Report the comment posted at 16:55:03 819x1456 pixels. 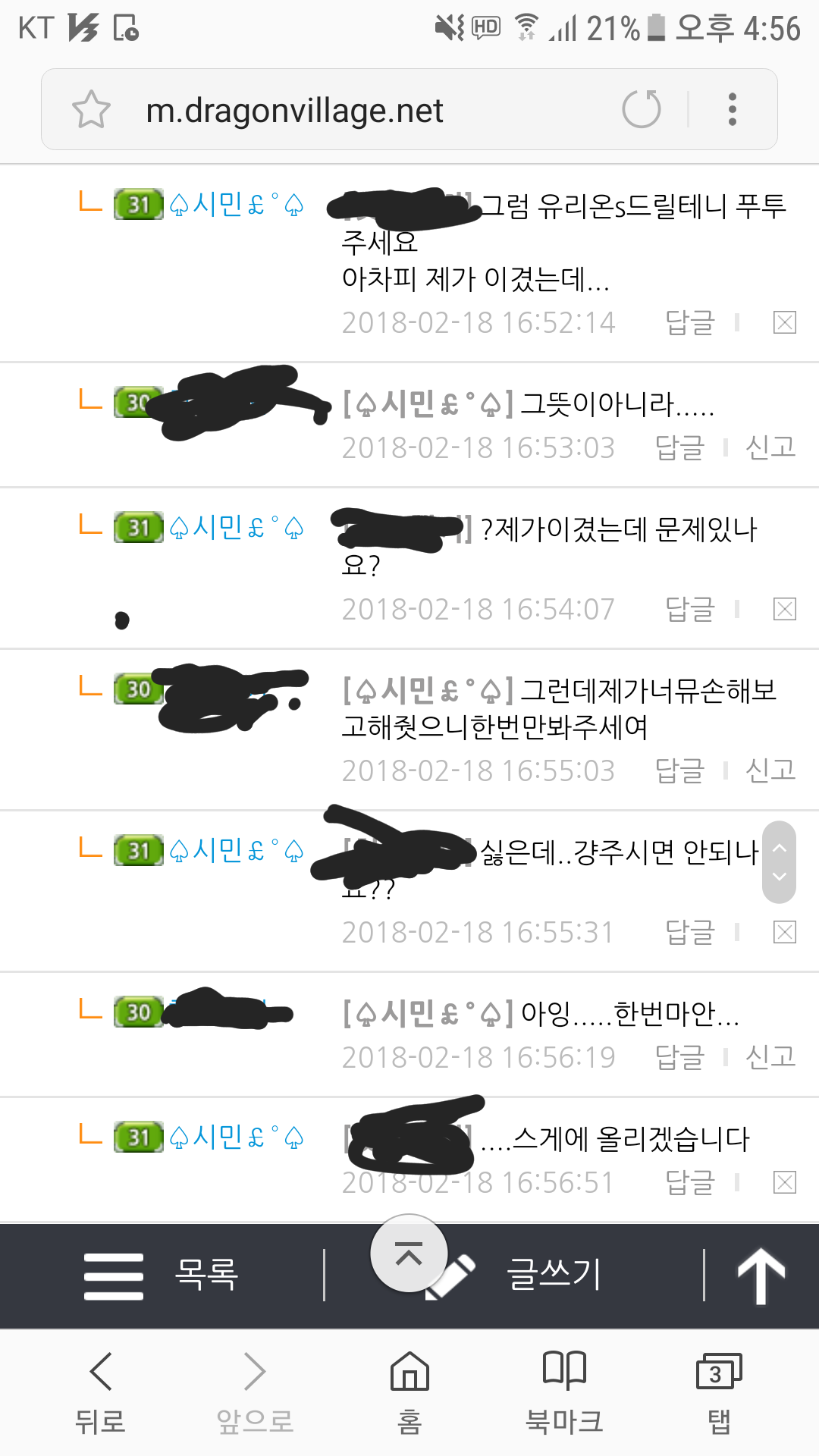click(770, 770)
